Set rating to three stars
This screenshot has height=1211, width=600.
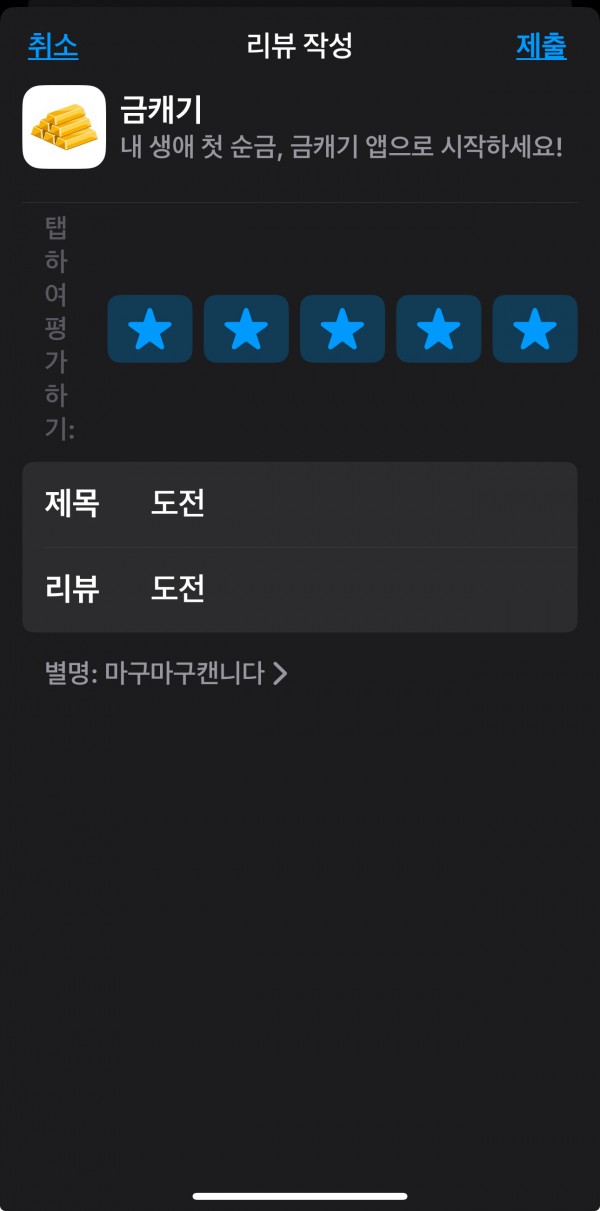(342, 329)
